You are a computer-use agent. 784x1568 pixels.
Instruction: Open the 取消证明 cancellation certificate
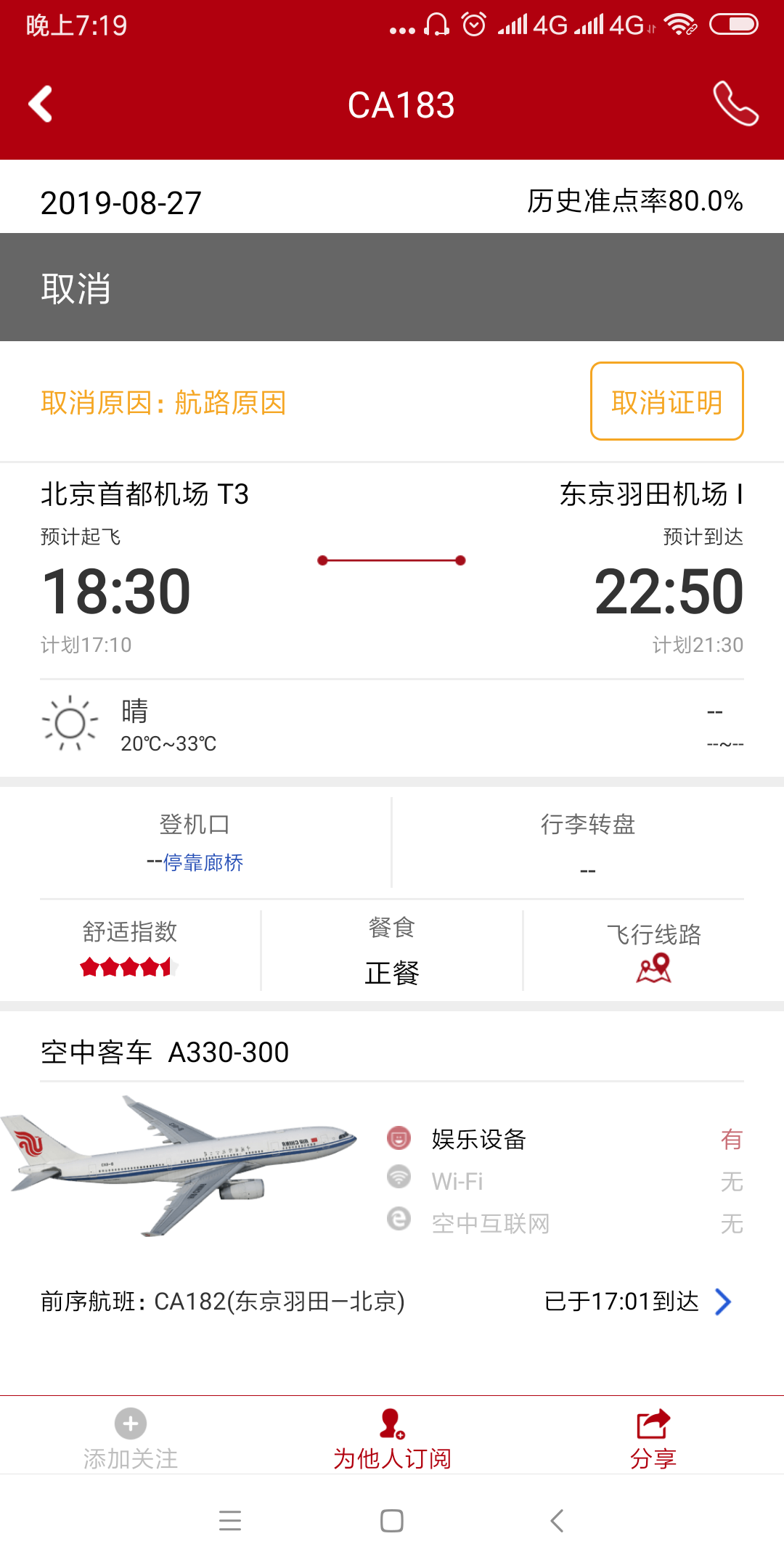click(666, 401)
